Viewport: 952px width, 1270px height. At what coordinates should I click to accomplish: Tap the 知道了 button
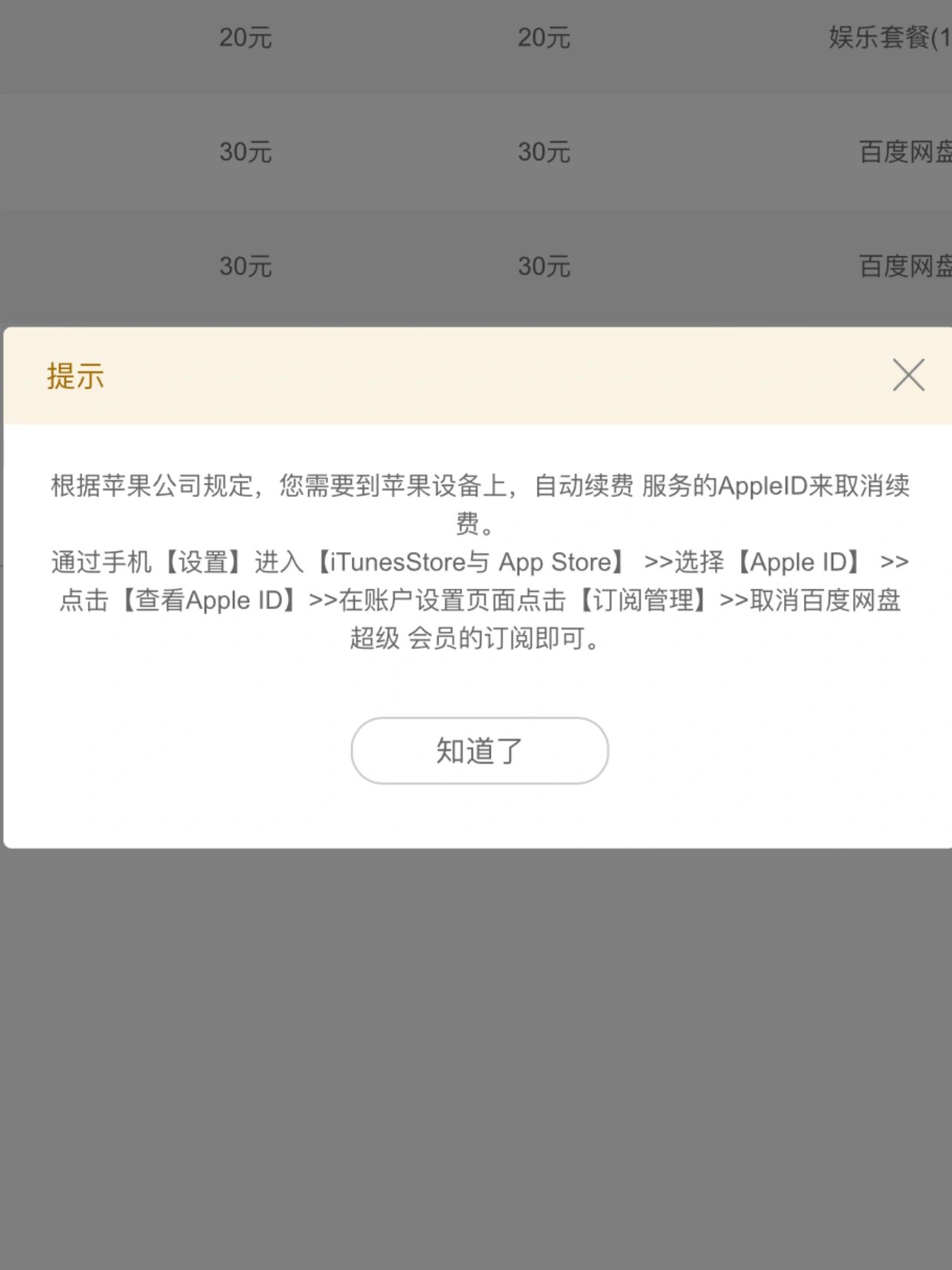coord(480,751)
